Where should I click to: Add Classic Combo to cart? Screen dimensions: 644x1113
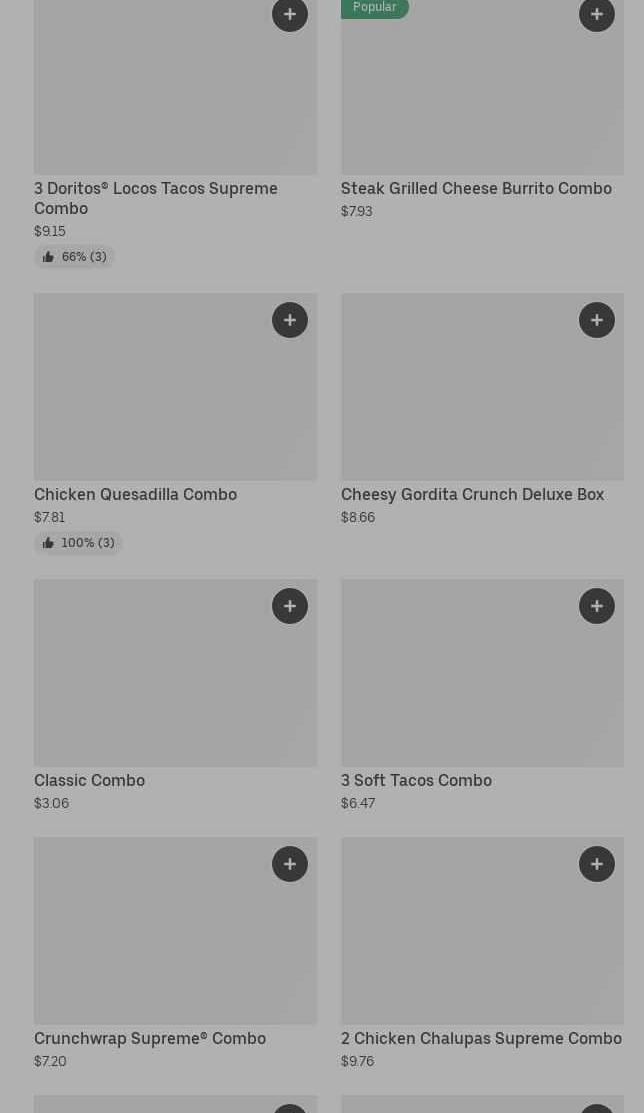[290, 606]
